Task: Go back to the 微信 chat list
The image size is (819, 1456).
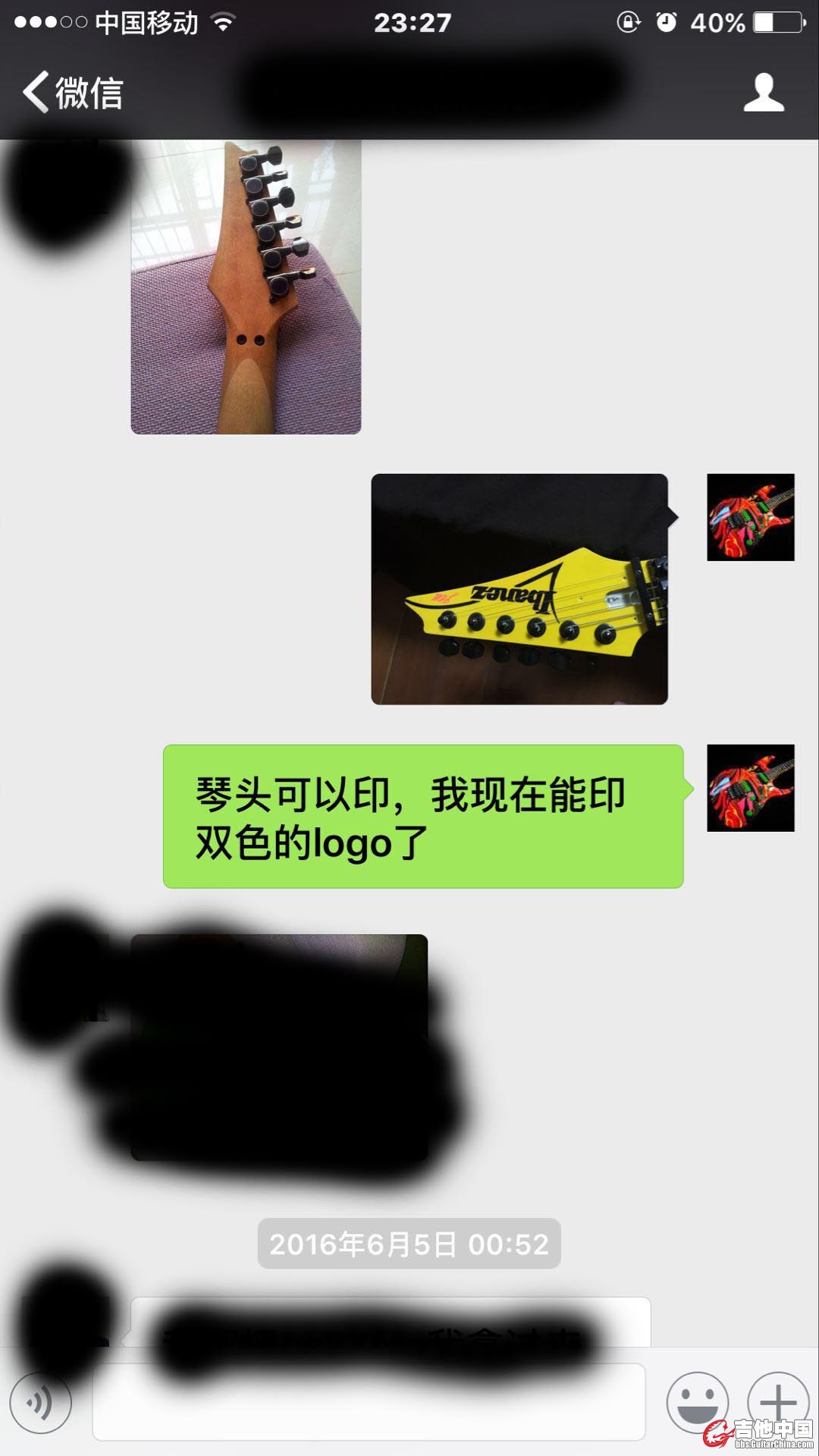Action: tap(72, 93)
